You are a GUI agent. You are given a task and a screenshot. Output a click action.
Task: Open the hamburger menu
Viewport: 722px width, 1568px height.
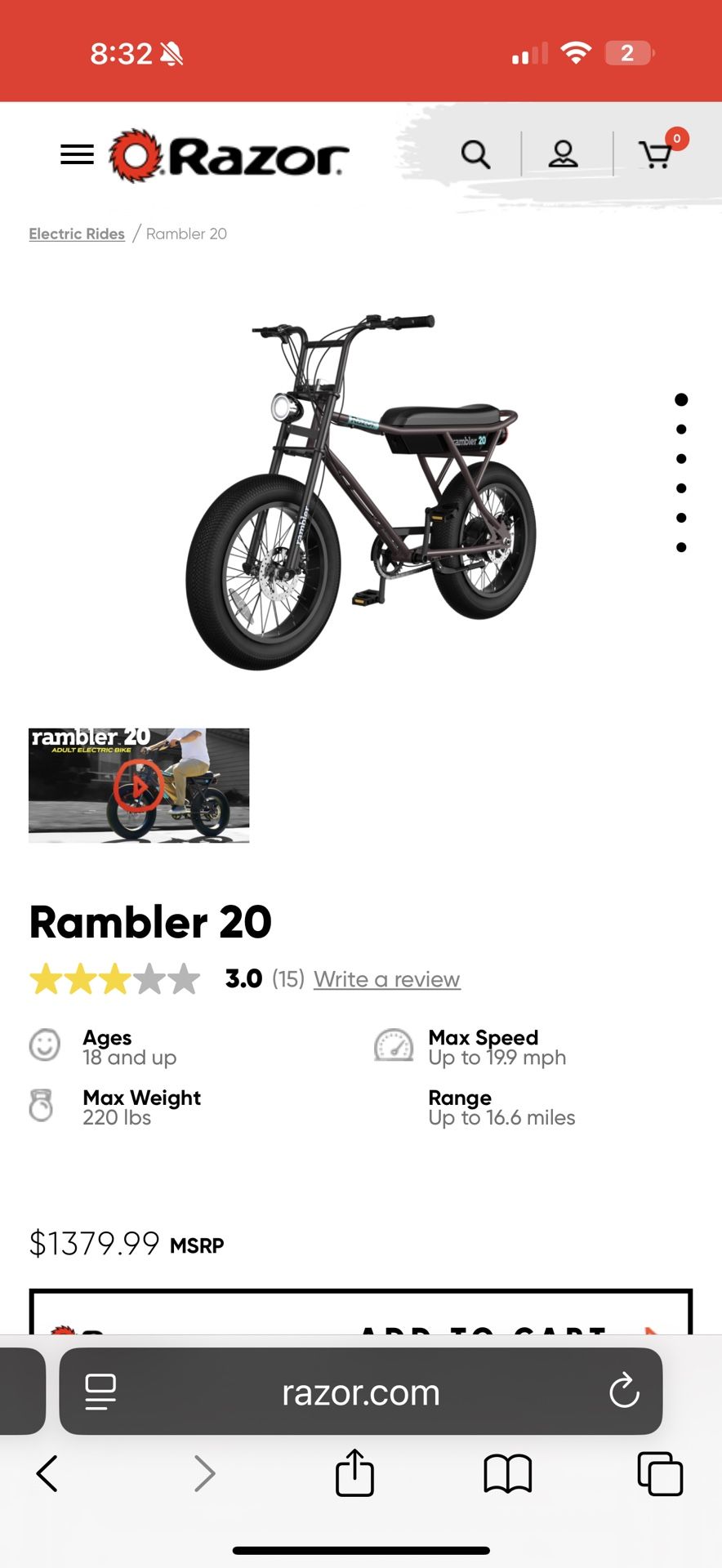tap(77, 154)
